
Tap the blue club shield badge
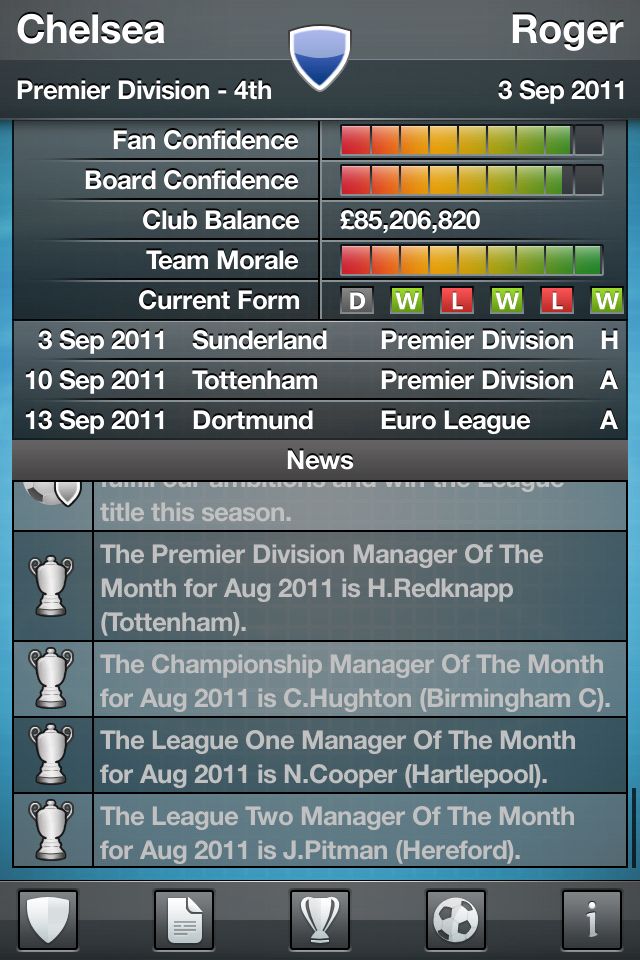pos(320,56)
